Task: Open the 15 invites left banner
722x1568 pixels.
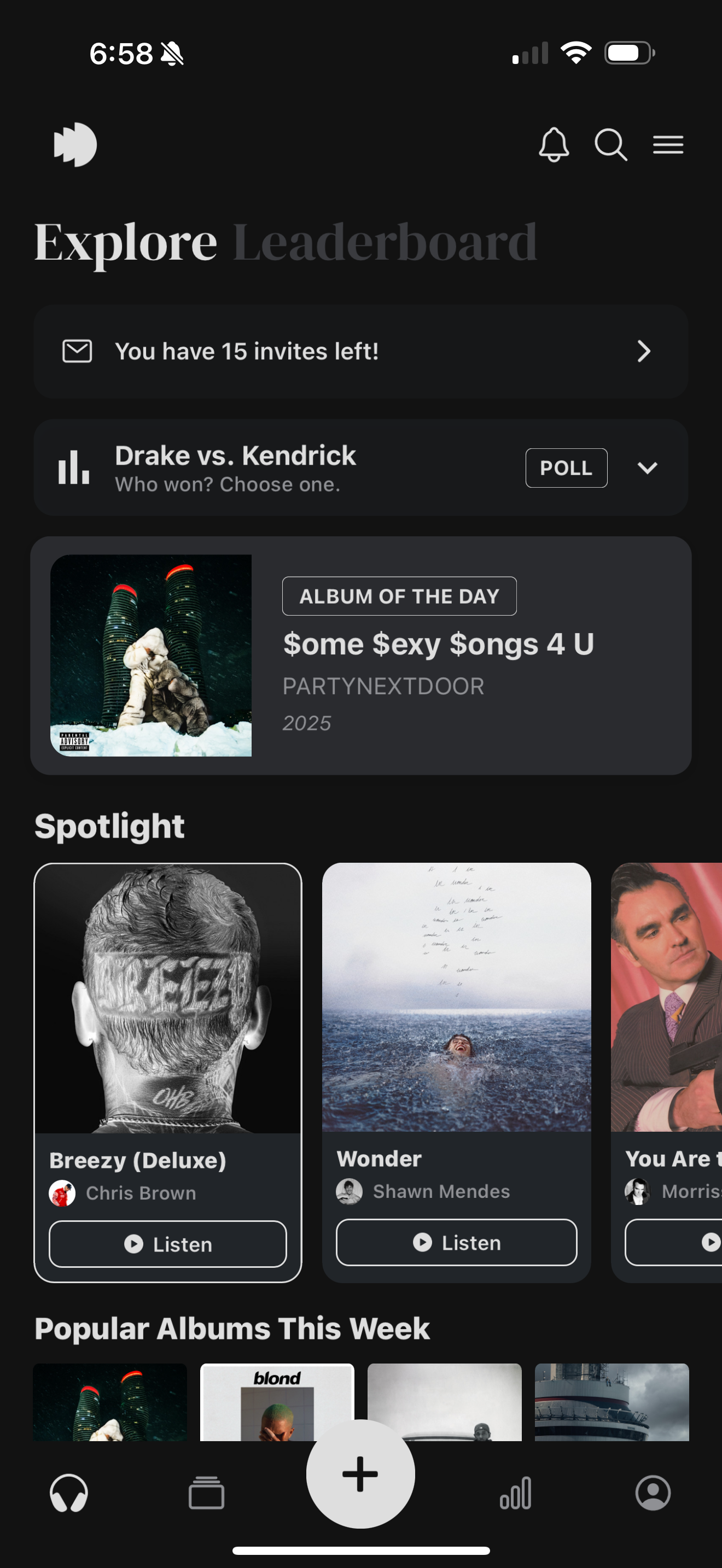Action: 360,351
